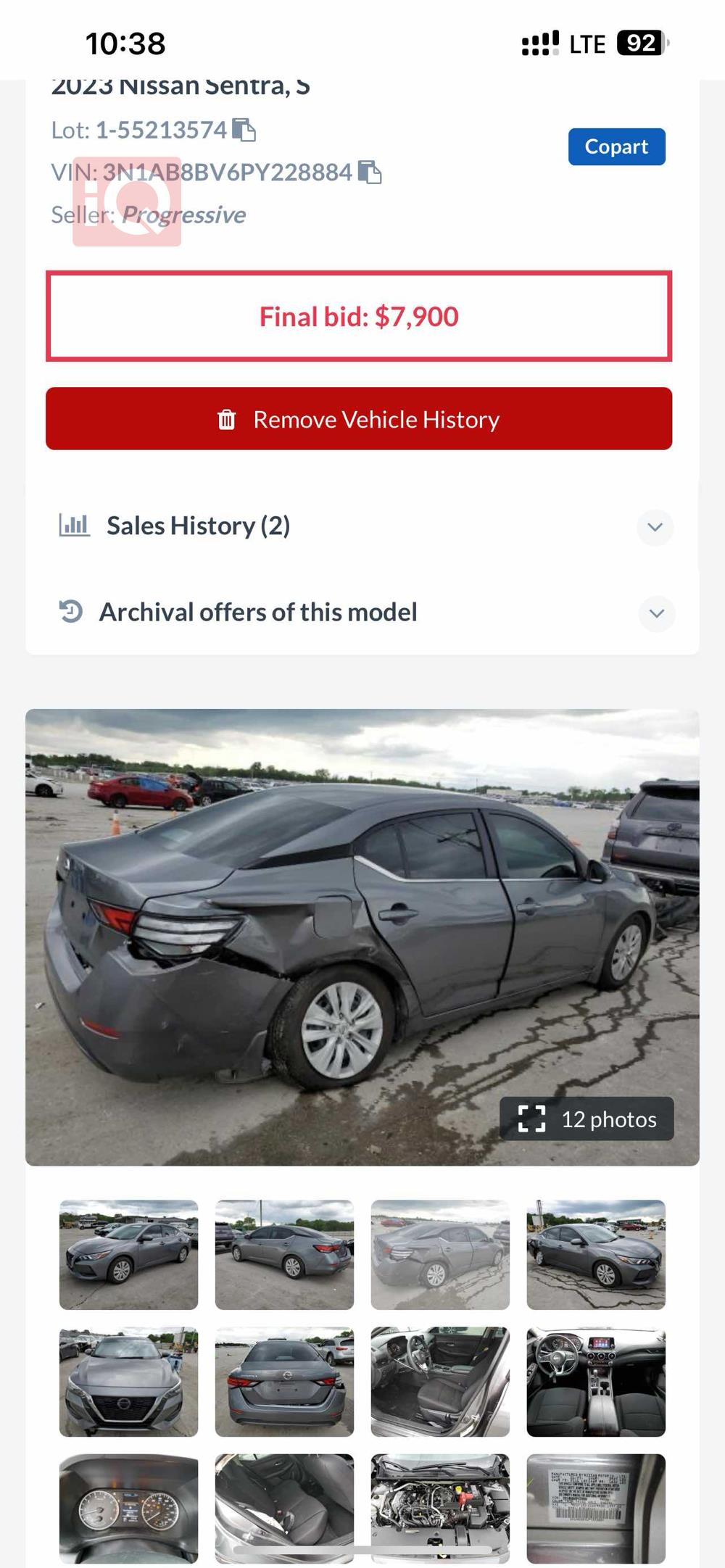The width and height of the screenshot is (725, 1568).
Task: View the rear trunk thumbnail
Action: click(x=284, y=1382)
